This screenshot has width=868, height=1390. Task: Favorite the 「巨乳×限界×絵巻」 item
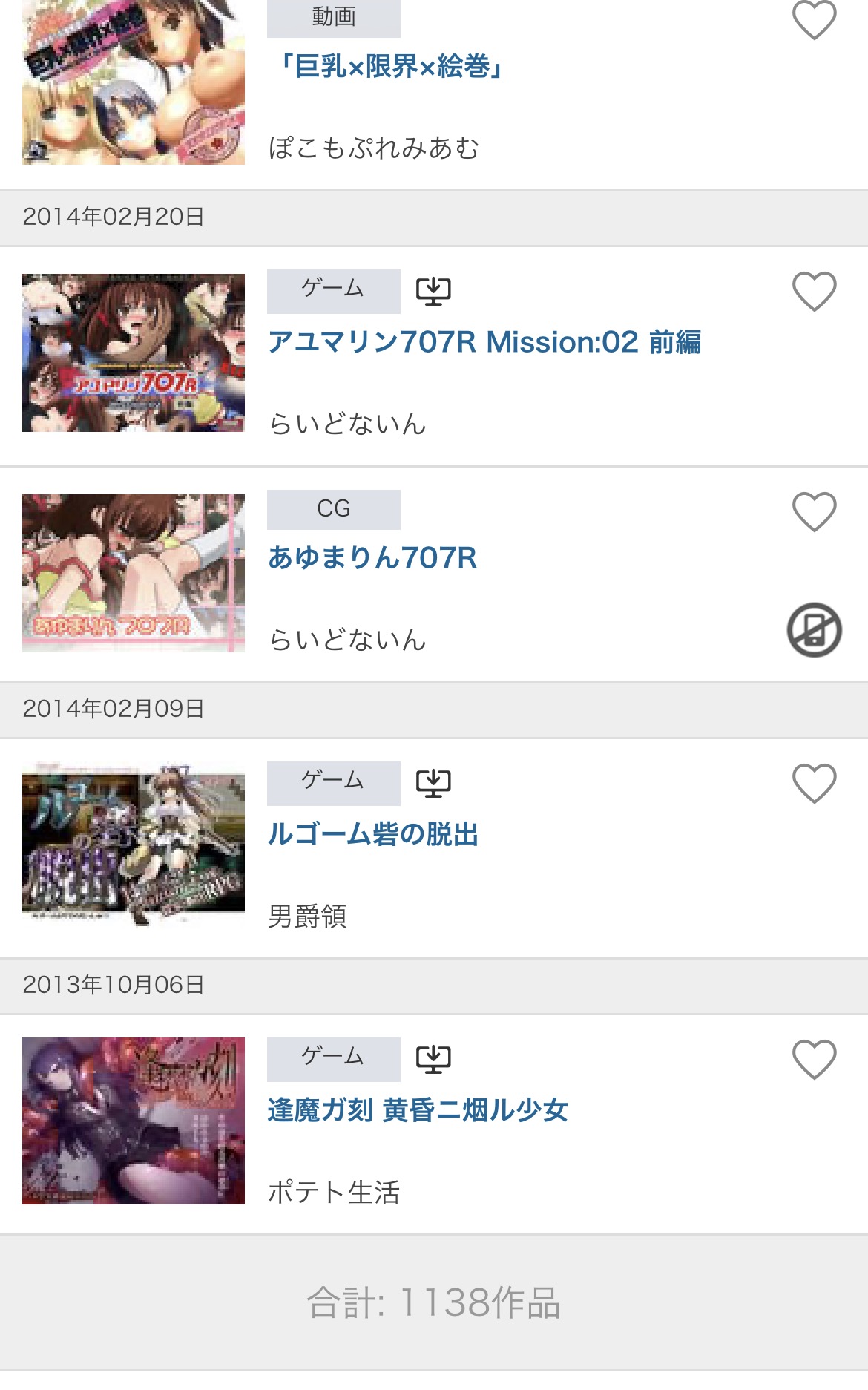click(x=814, y=19)
